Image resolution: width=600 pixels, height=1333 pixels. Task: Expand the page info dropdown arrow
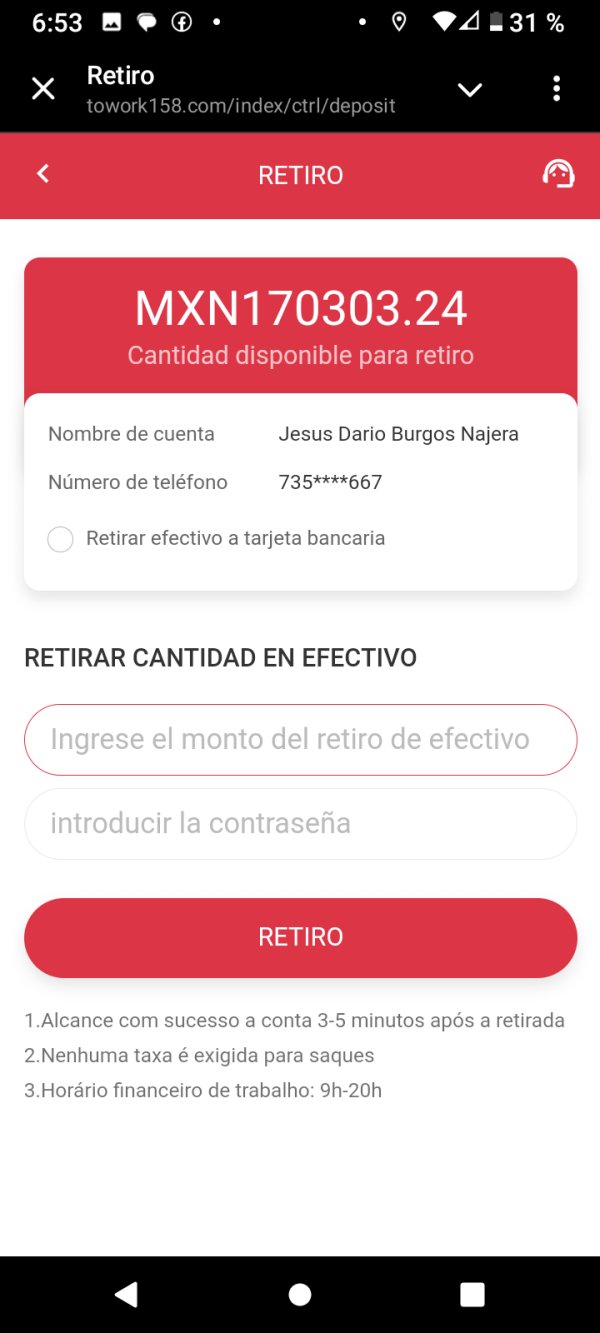tap(469, 90)
